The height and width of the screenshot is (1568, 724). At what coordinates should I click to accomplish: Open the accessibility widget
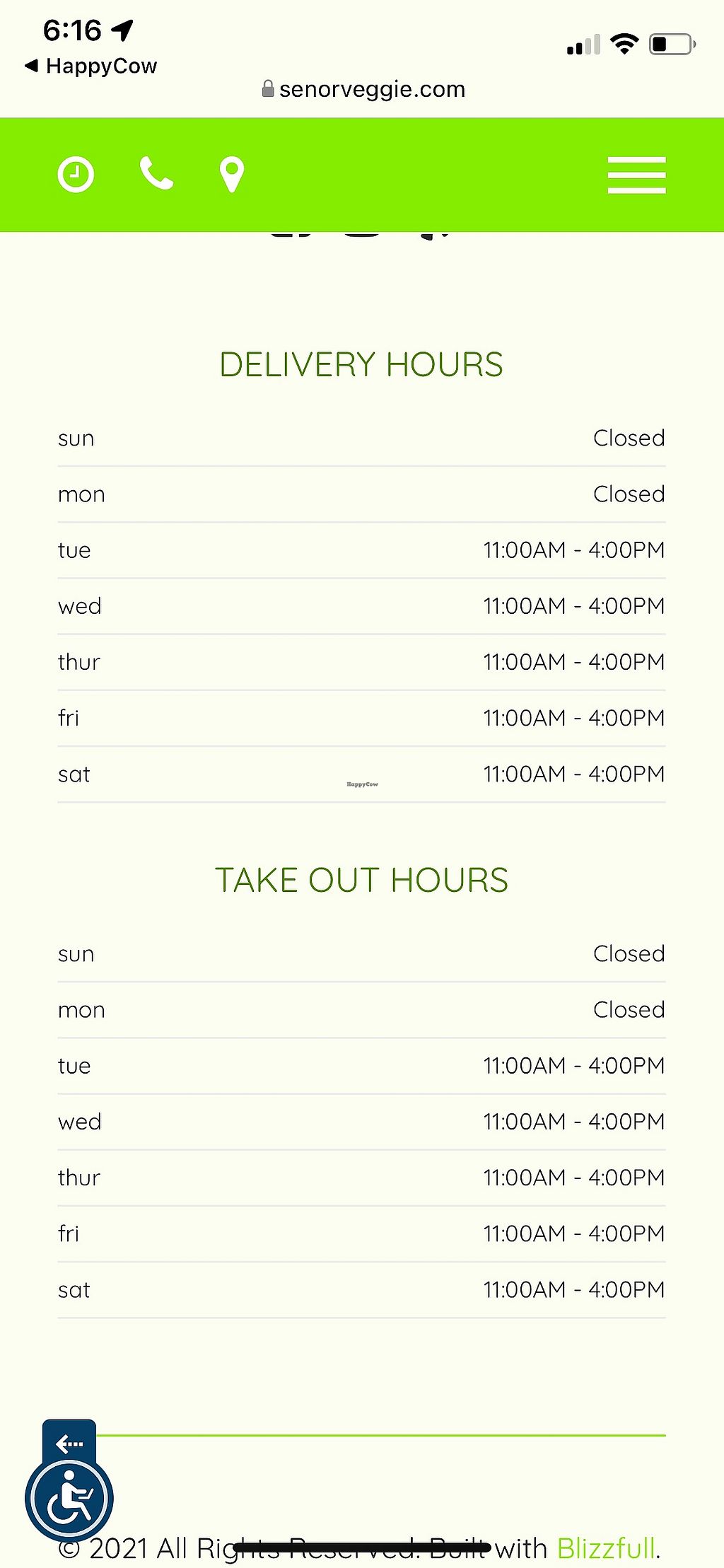click(x=69, y=1498)
